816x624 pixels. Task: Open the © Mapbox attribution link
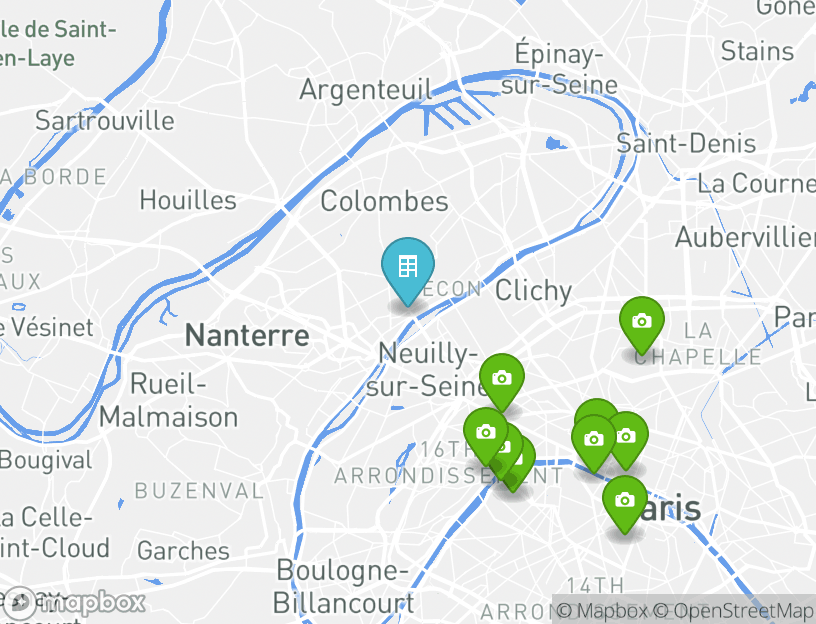coord(602,611)
